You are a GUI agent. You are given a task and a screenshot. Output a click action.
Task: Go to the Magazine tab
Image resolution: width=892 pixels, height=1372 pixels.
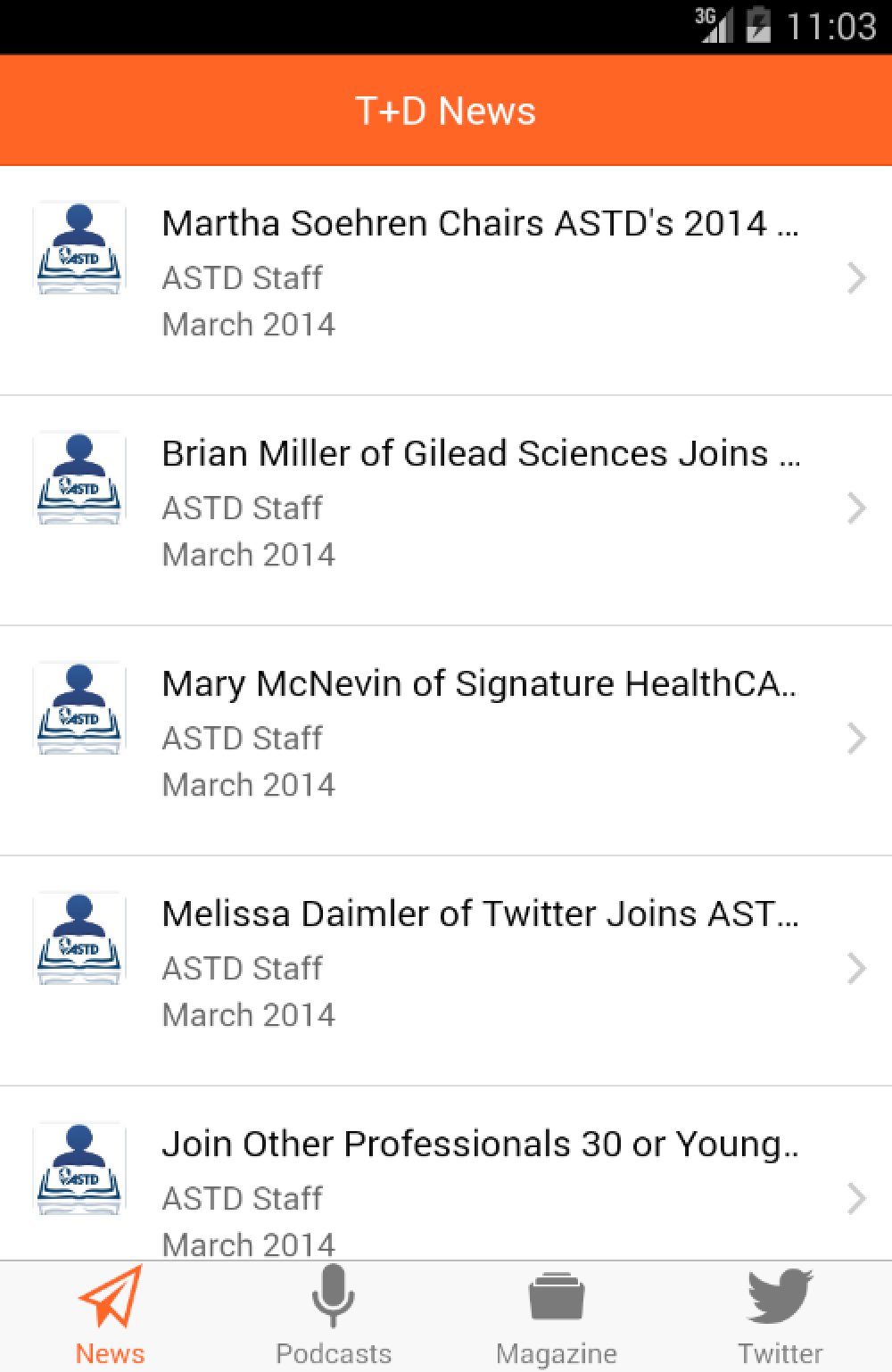[x=557, y=1317]
